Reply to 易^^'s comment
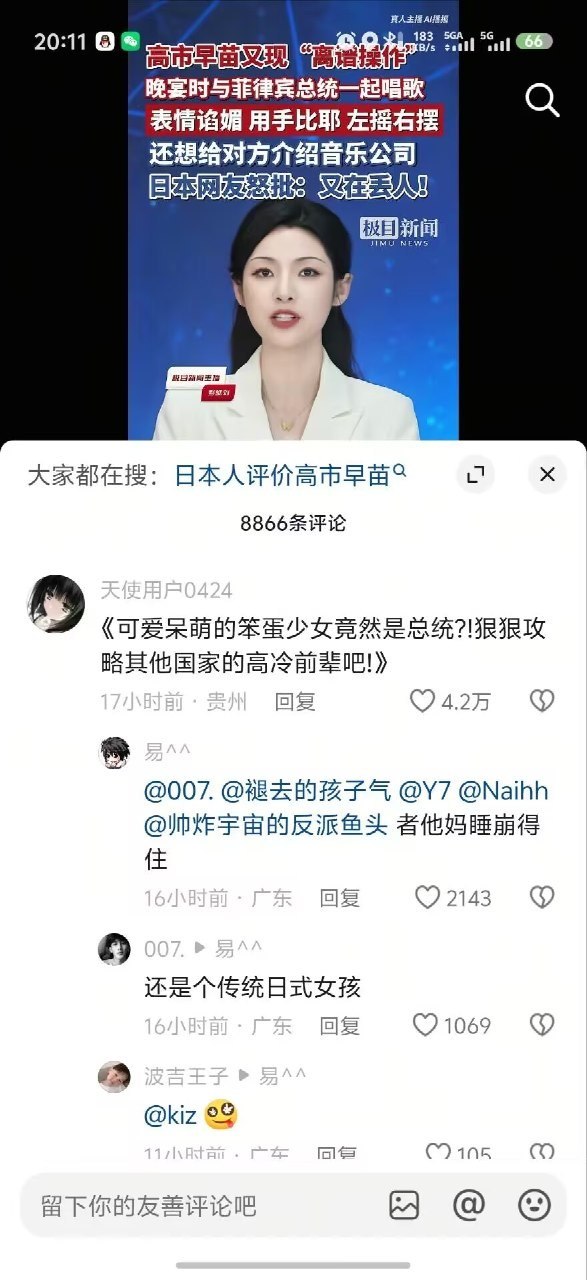Image resolution: width=587 pixels, height=1280 pixels. coord(340,897)
